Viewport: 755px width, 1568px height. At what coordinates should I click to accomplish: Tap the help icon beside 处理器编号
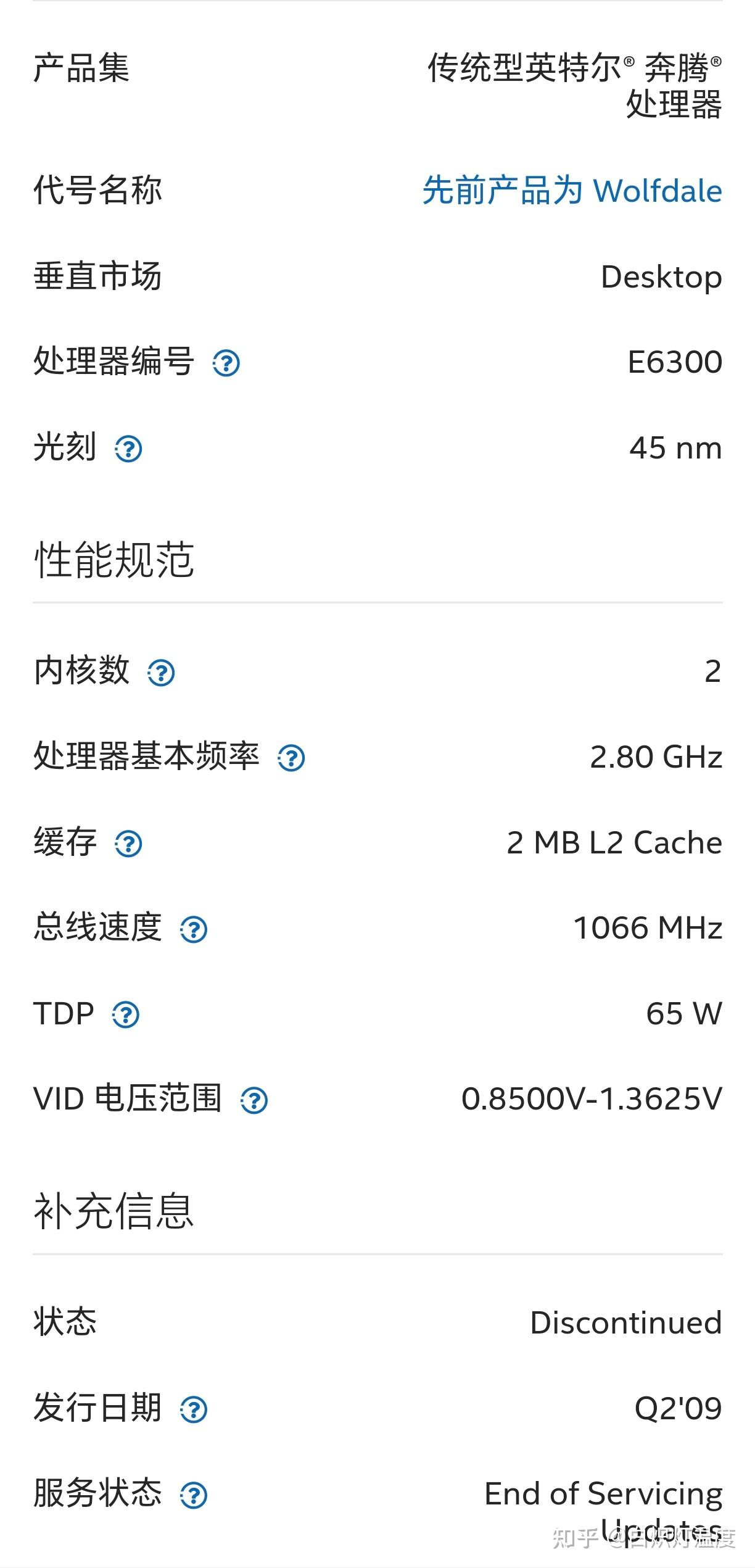pos(226,363)
